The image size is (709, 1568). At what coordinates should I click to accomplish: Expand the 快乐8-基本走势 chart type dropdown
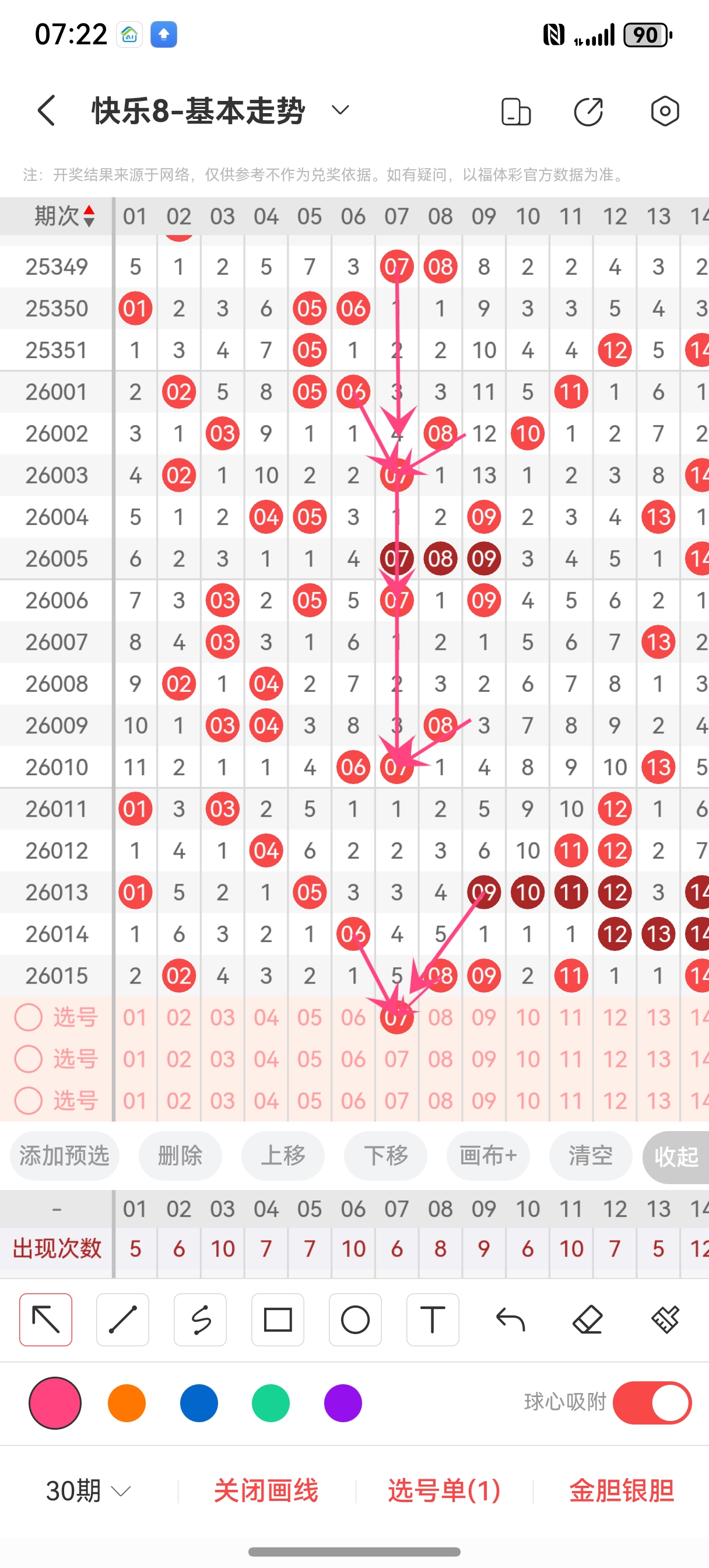pos(339,110)
